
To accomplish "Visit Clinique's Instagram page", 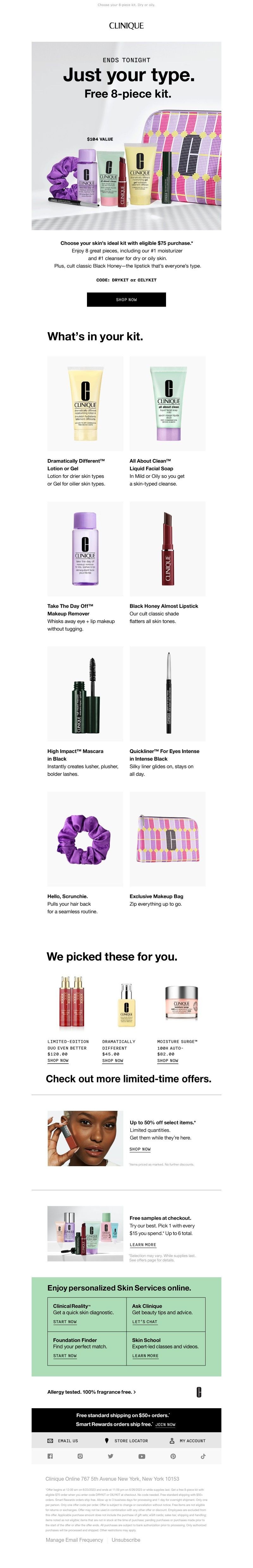I will tap(80, 1456).
